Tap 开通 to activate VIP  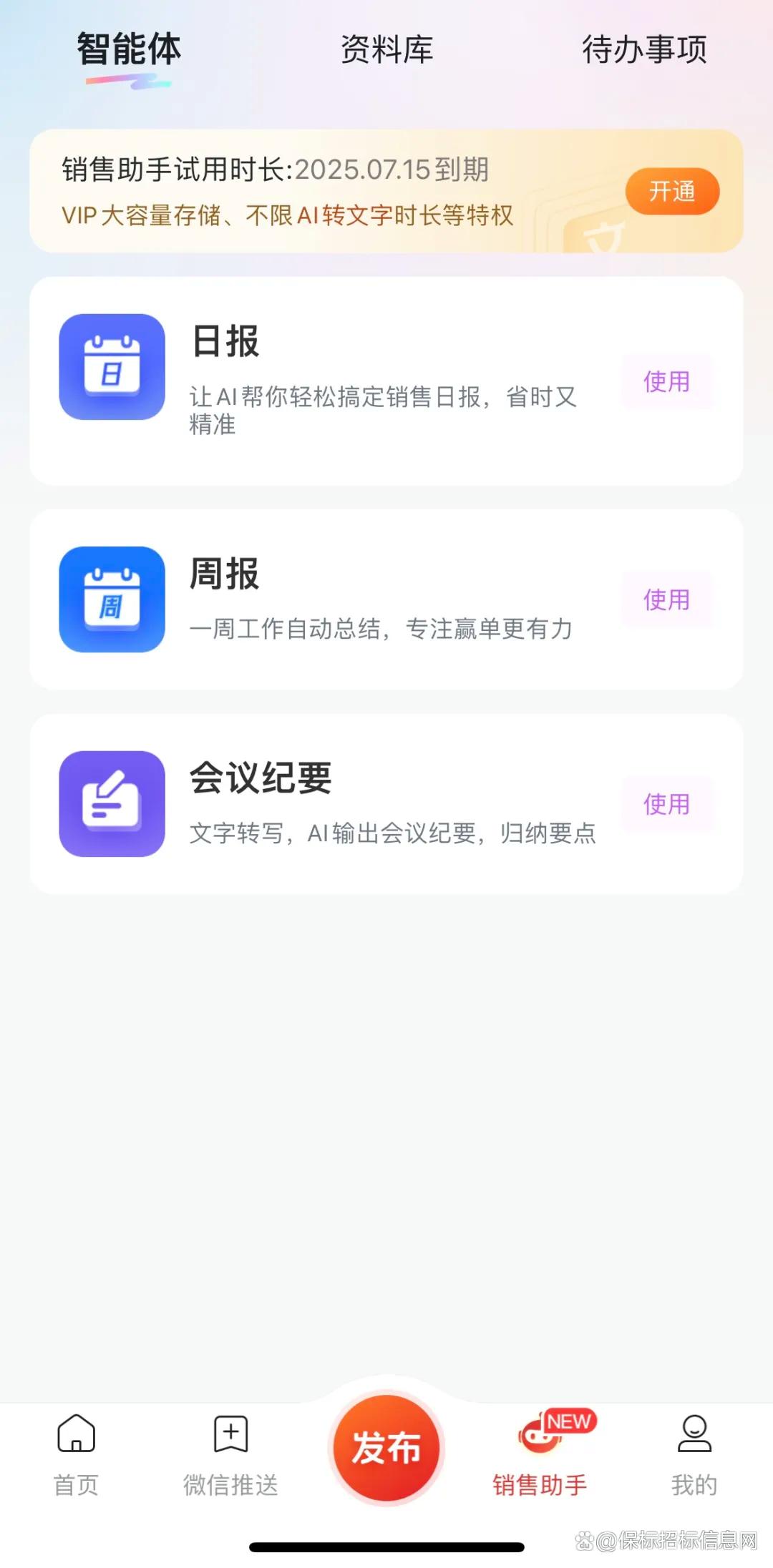point(672,191)
